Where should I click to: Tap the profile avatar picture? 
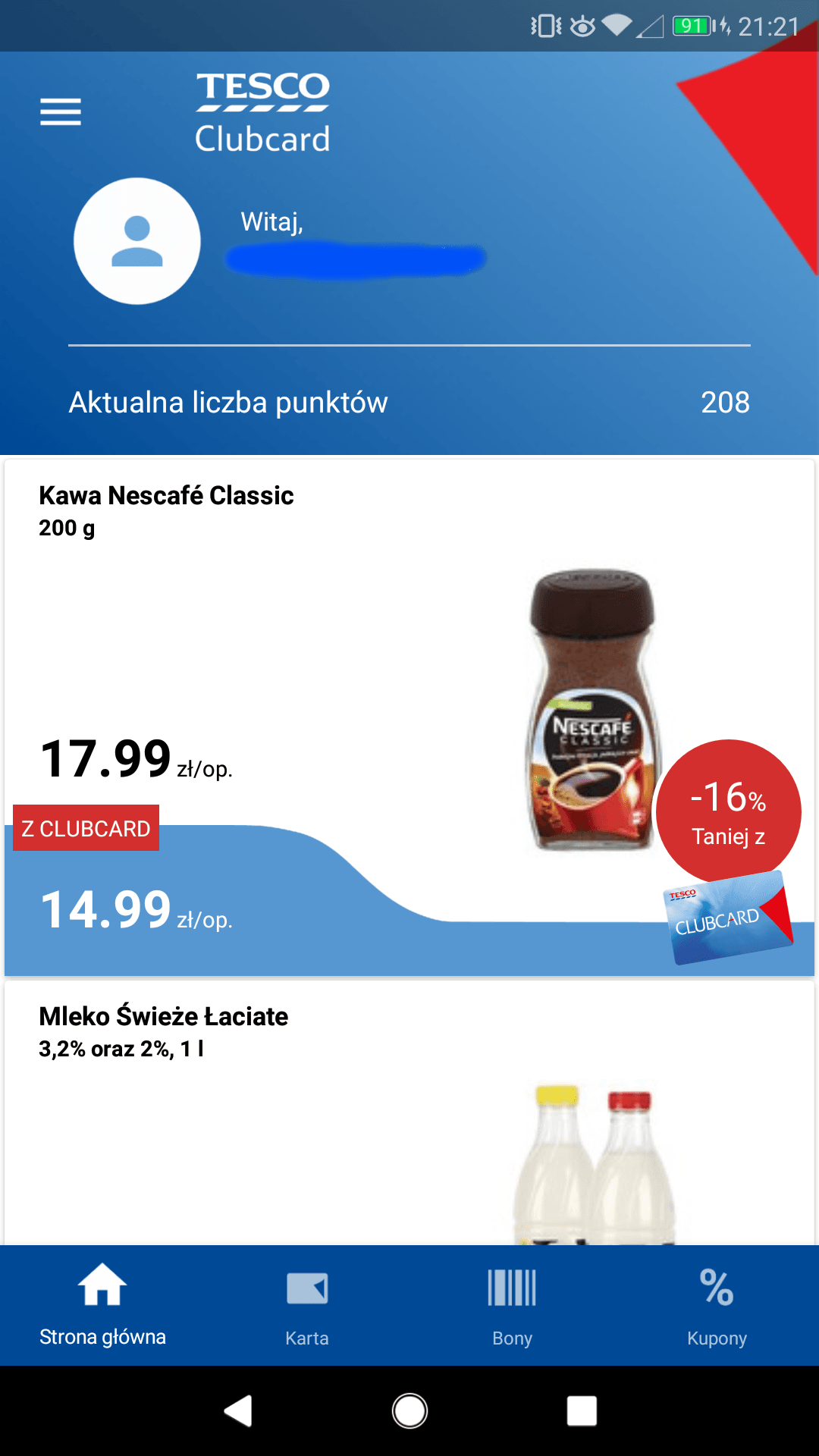[x=137, y=241]
